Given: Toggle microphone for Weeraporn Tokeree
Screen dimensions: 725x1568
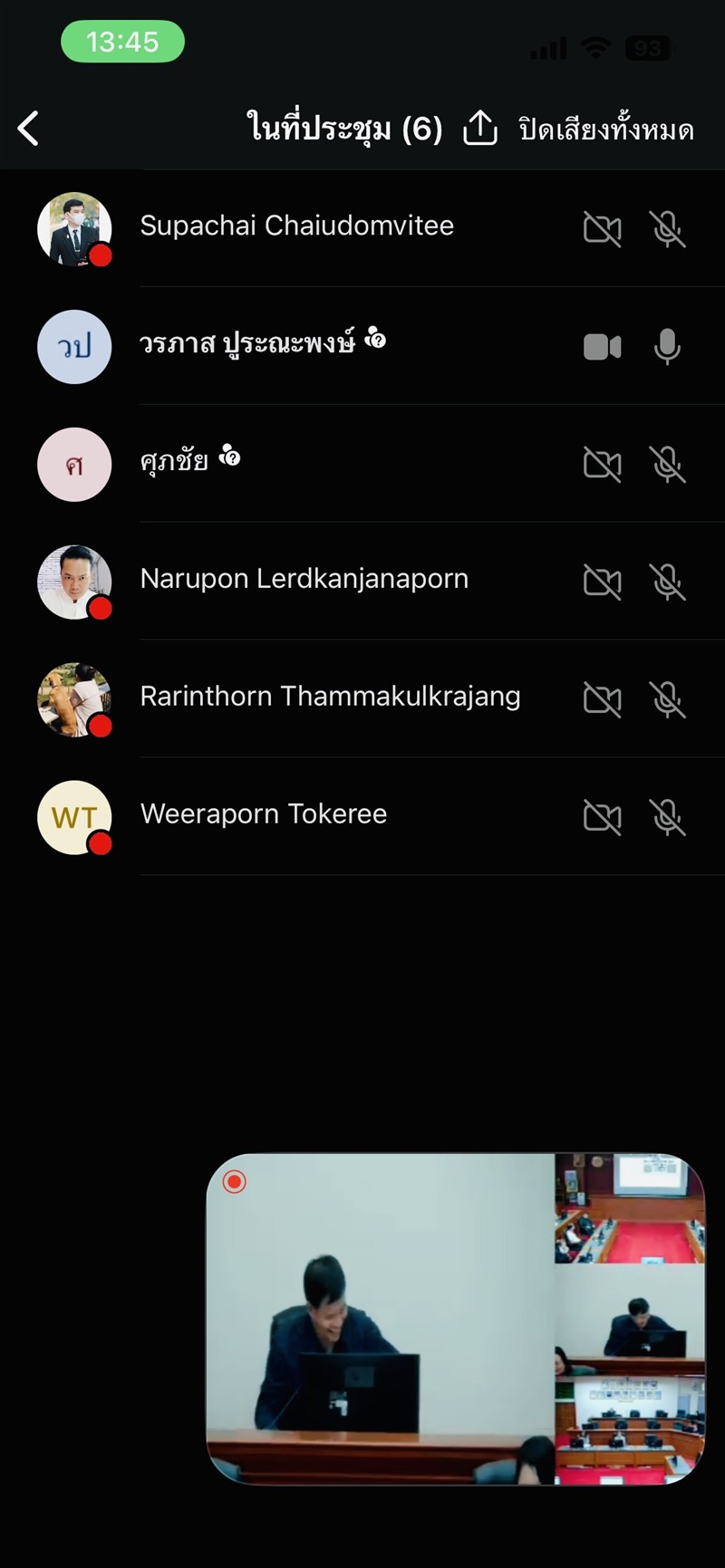Looking at the screenshot, I should 668,818.
